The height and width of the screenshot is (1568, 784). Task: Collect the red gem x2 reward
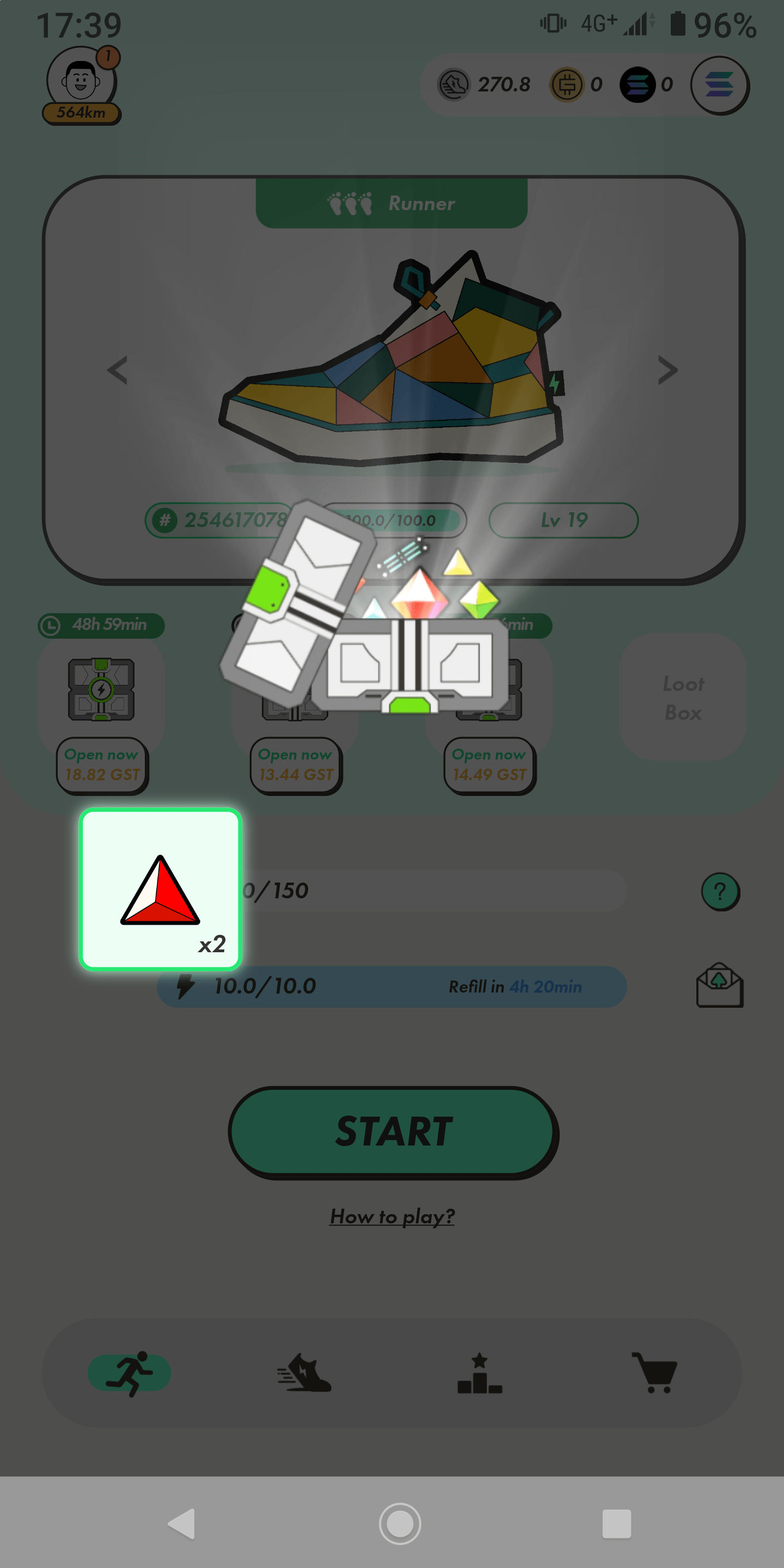pyautogui.click(x=161, y=889)
